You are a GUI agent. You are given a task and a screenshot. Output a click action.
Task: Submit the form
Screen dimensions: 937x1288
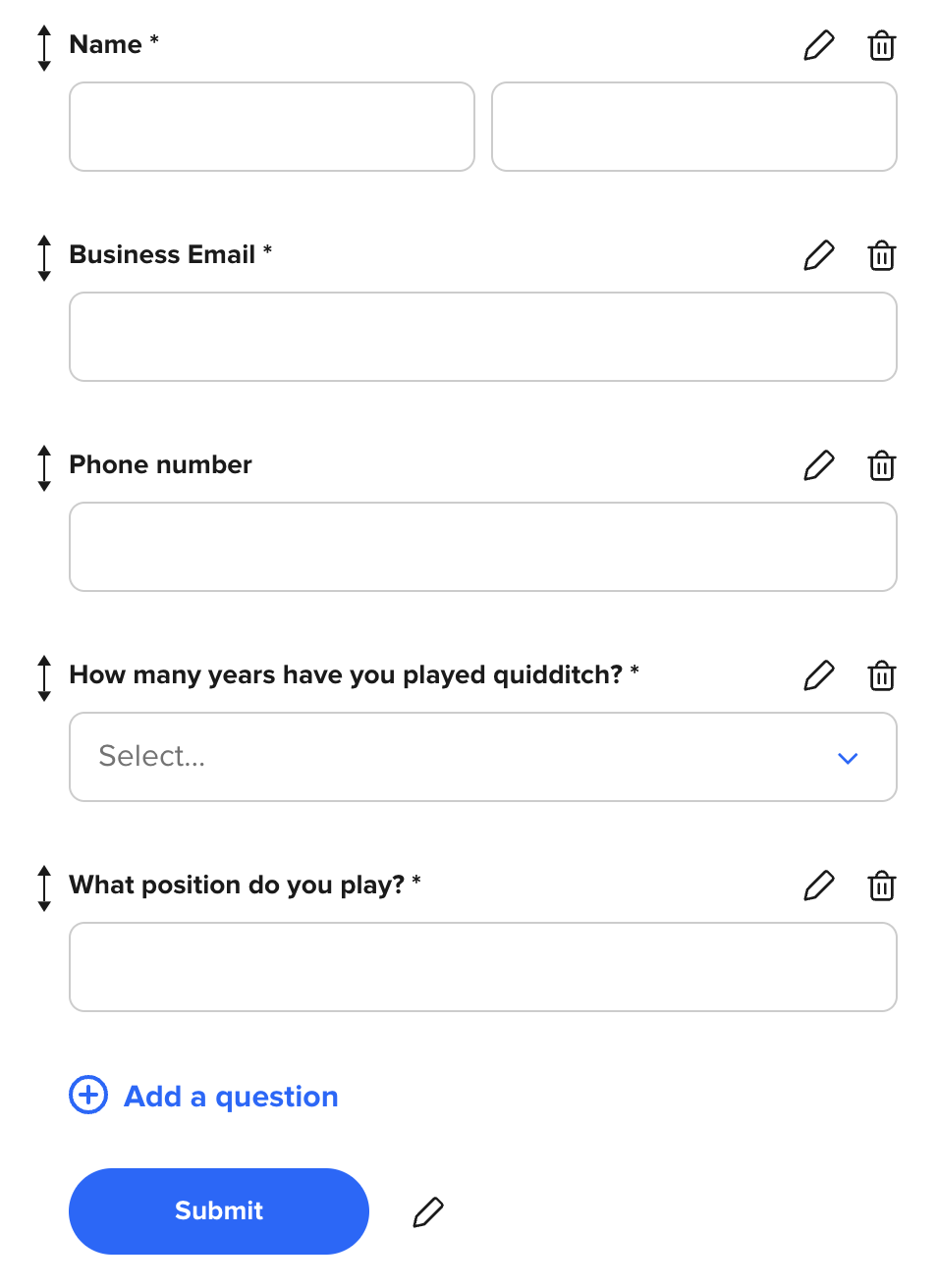[x=219, y=1210]
